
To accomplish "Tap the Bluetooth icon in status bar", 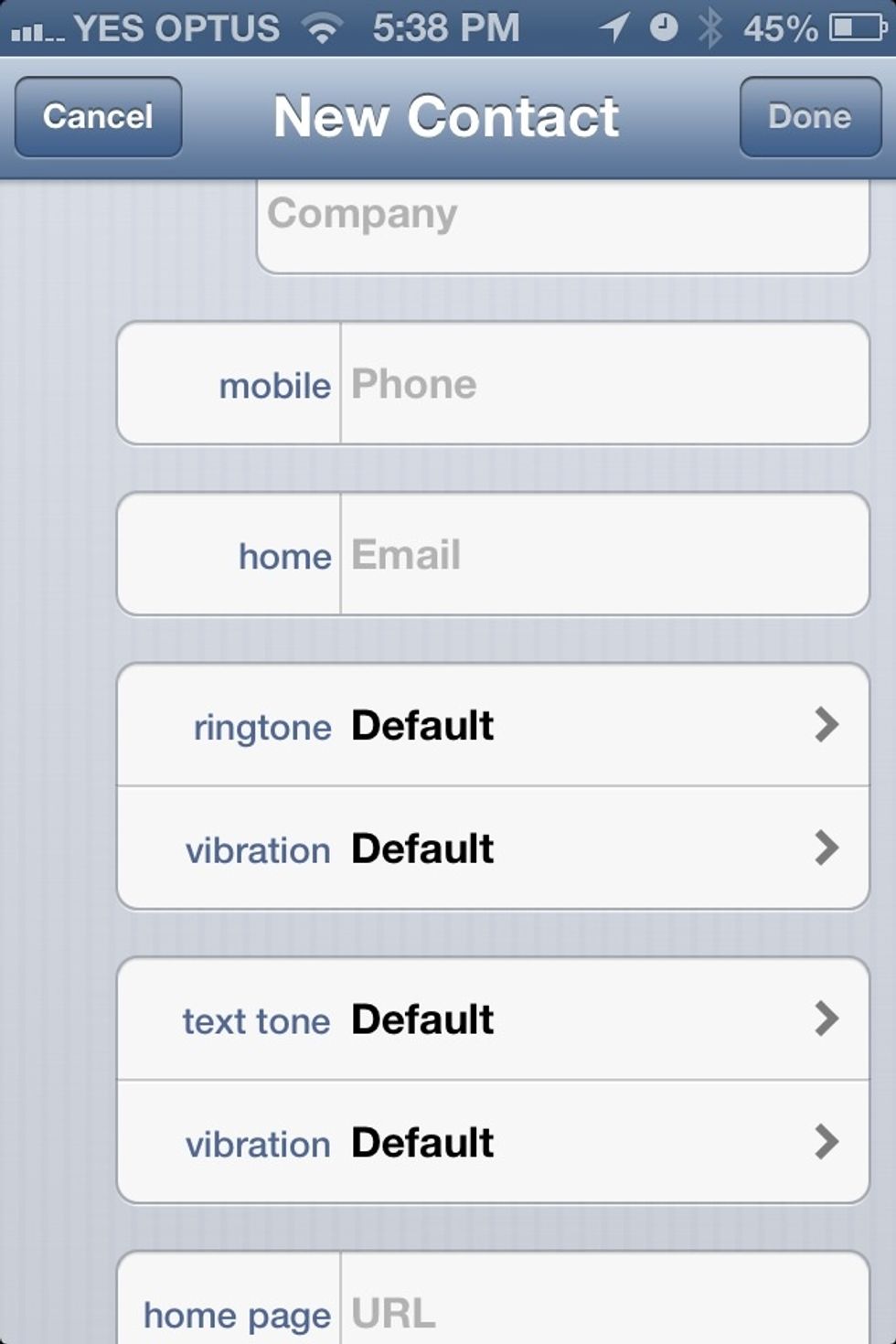I will (x=712, y=28).
